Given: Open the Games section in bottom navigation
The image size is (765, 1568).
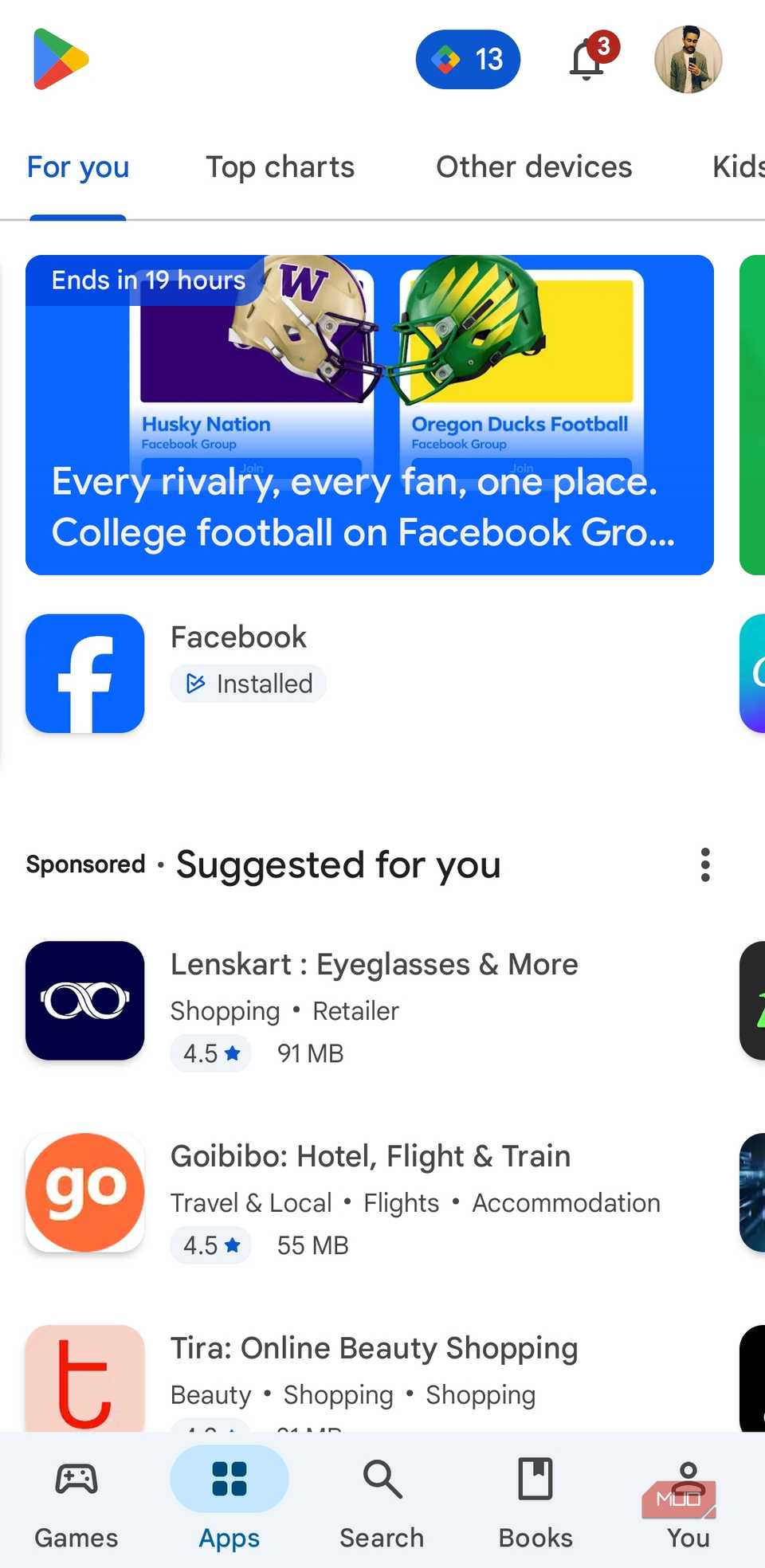Looking at the screenshot, I should click(x=75, y=1498).
